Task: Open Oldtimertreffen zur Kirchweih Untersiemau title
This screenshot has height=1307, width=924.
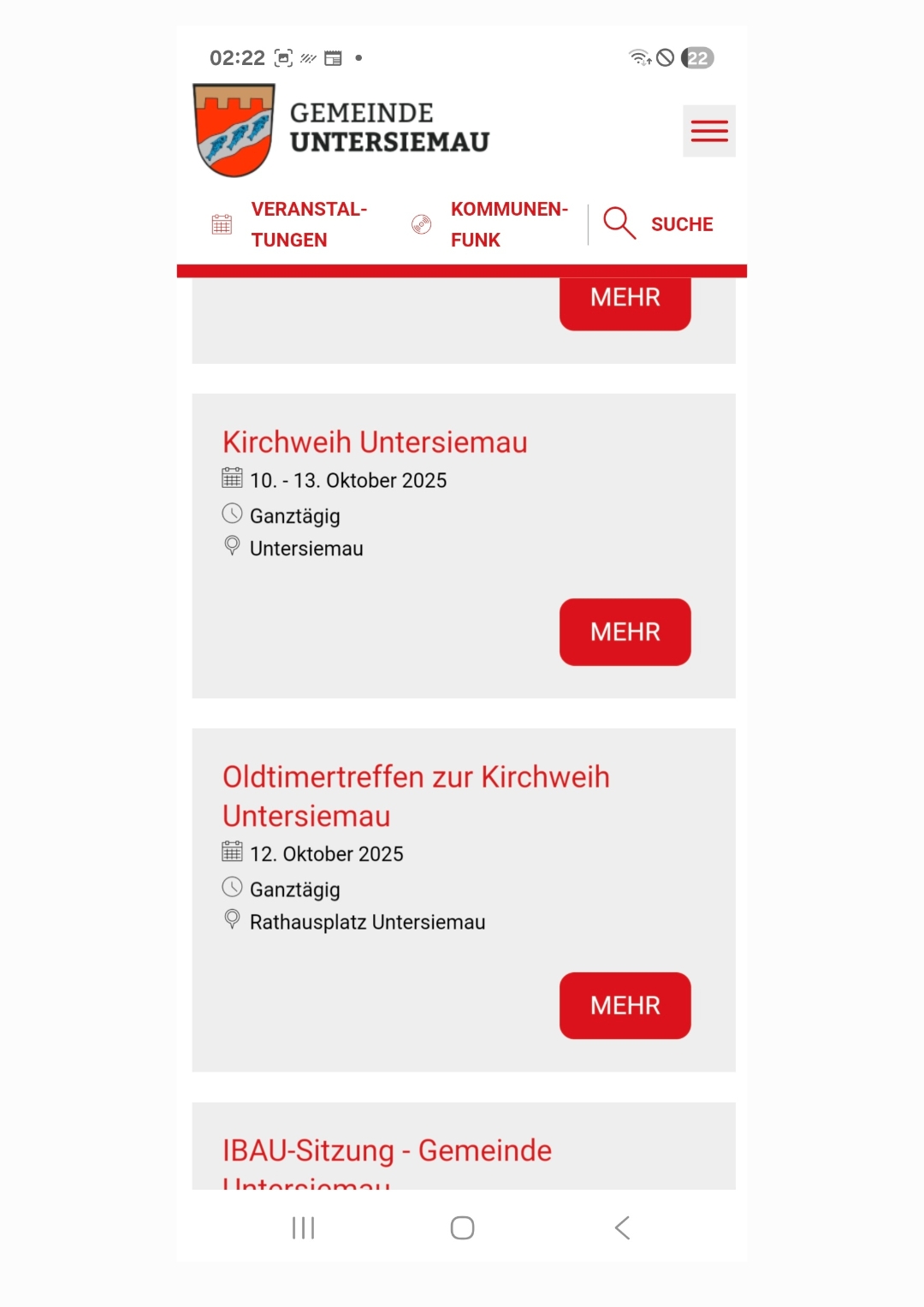Action: point(416,796)
